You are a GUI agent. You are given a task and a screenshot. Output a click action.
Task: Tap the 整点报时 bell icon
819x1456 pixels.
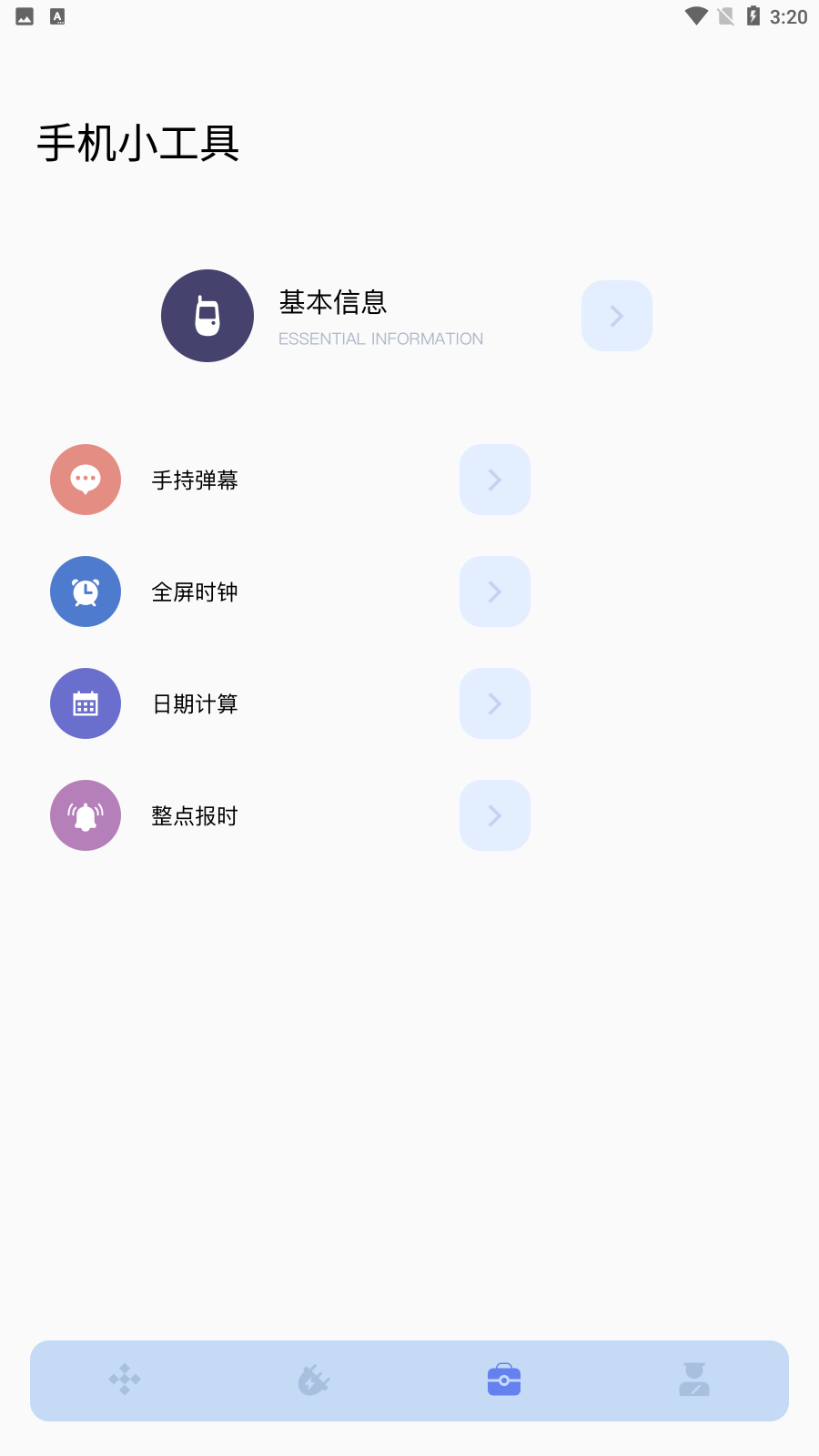point(85,815)
